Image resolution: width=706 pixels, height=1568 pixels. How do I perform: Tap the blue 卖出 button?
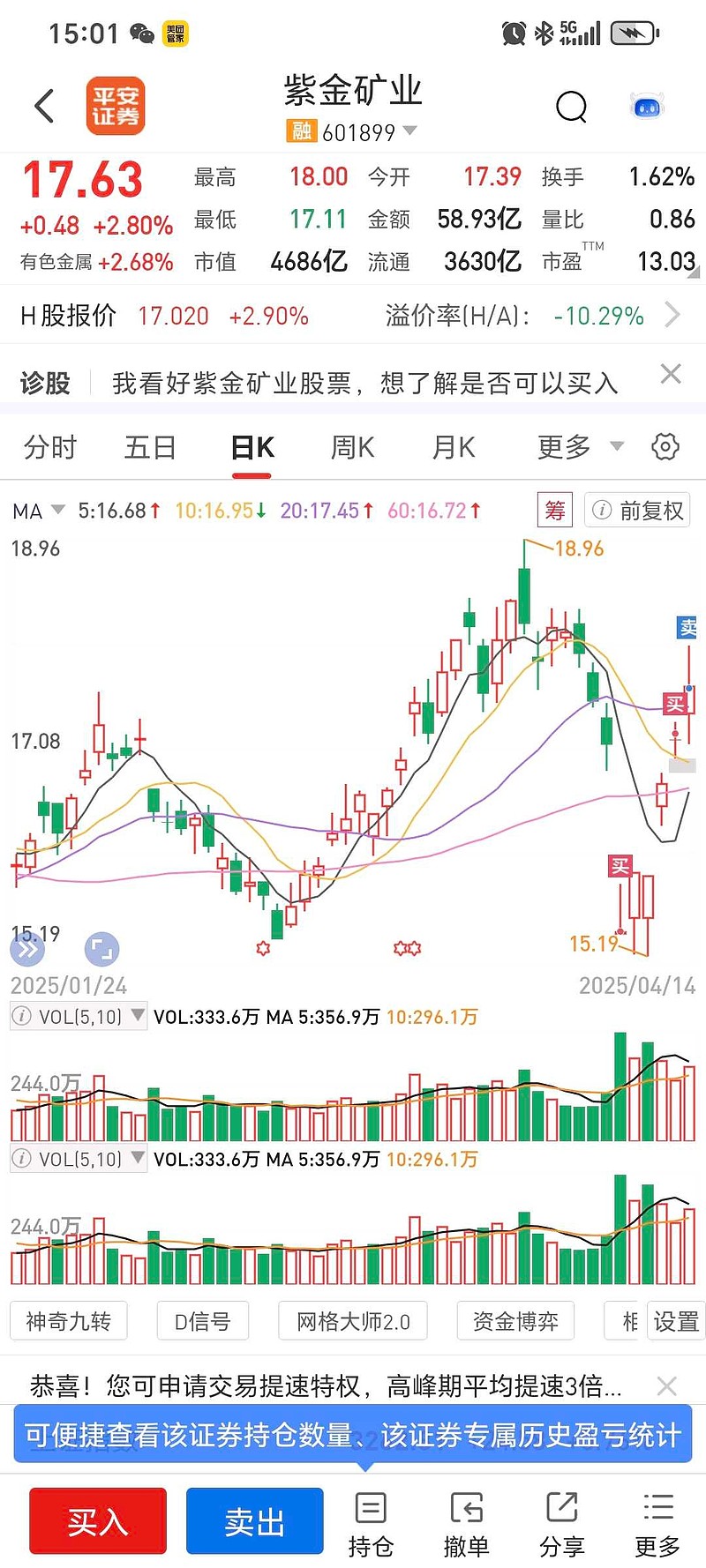[254, 1521]
